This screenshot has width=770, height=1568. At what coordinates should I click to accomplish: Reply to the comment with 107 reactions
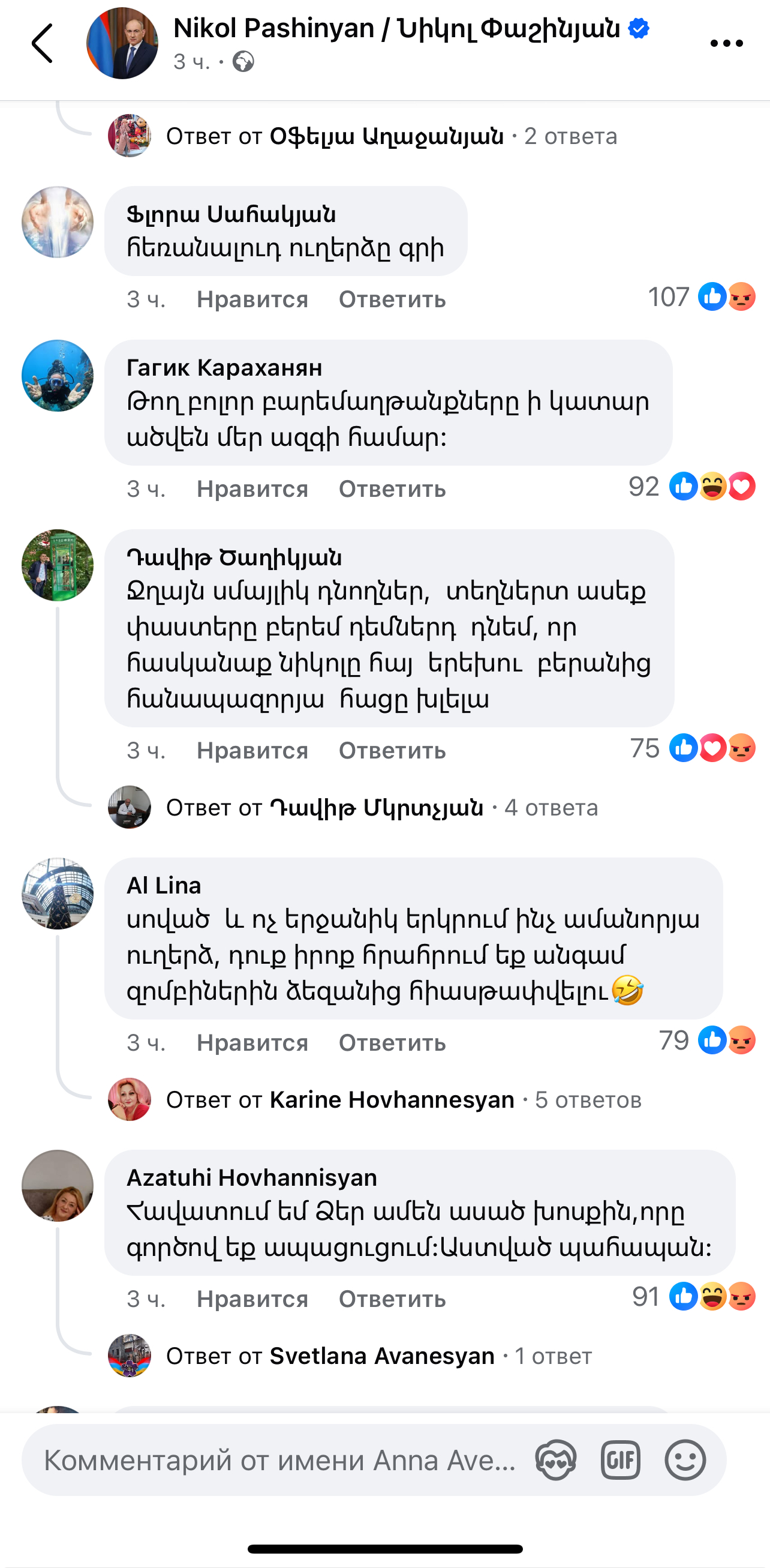pos(392,299)
